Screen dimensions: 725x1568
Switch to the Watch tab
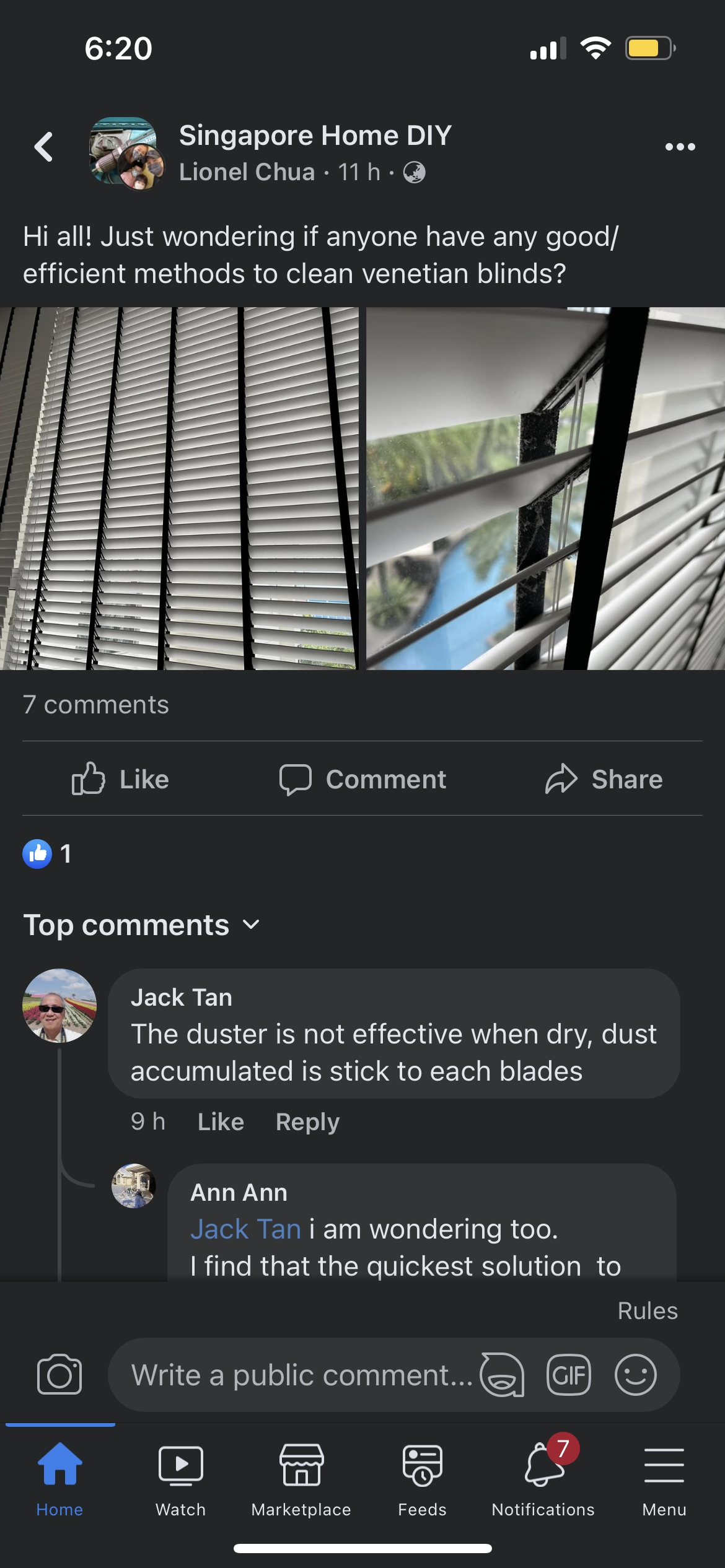coord(180,1480)
